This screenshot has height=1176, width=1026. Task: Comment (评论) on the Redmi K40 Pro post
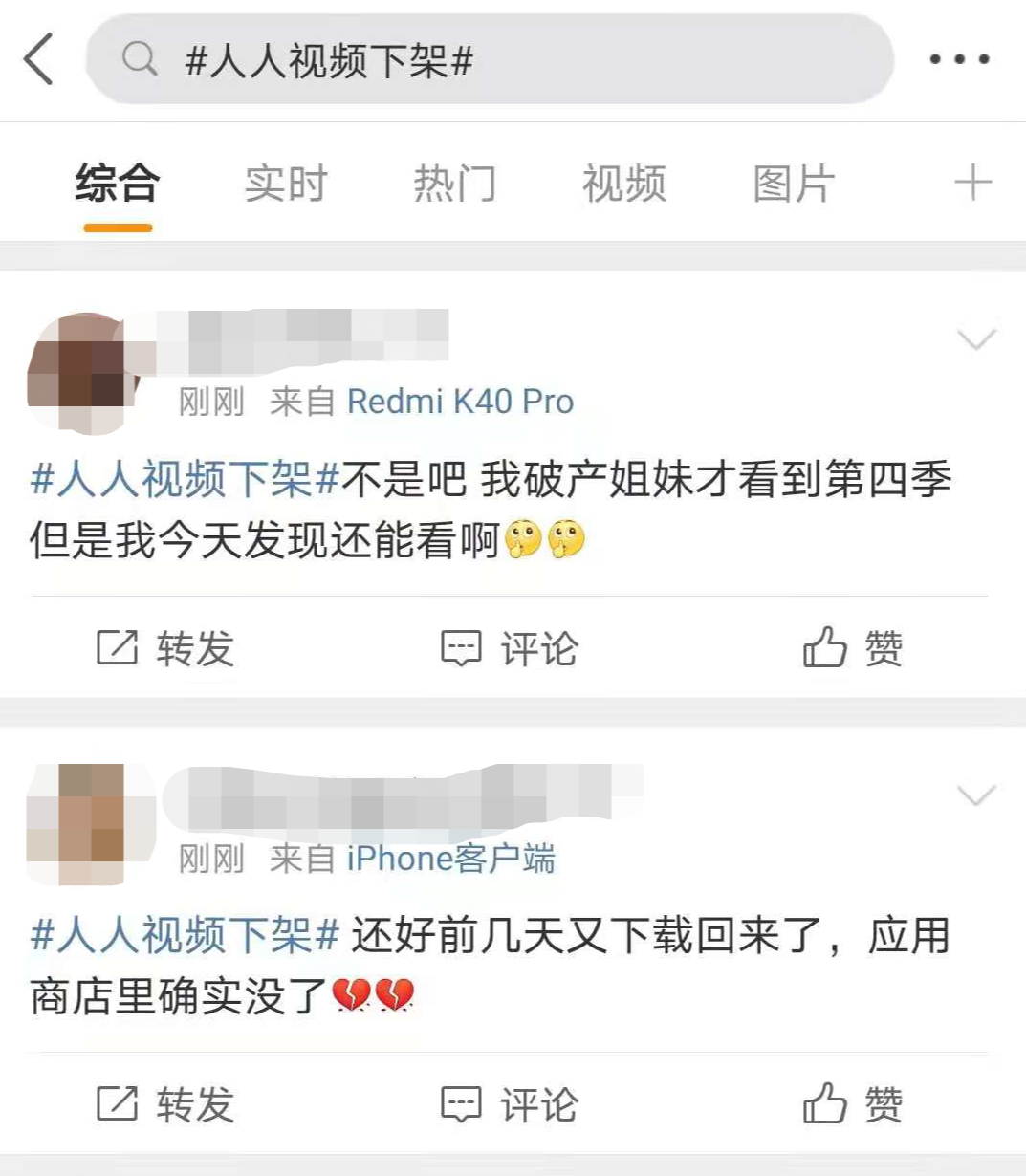510,648
